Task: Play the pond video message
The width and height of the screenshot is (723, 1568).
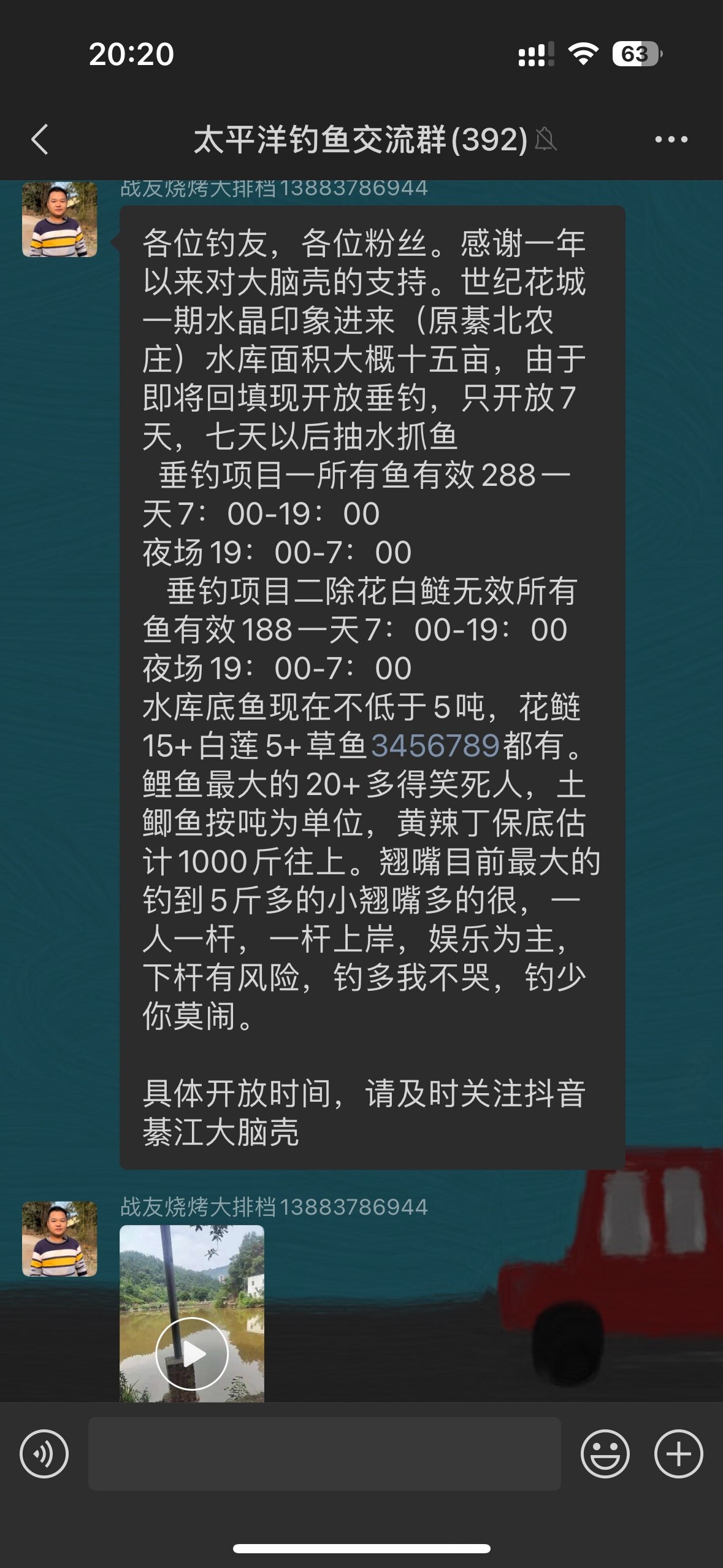Action: tap(192, 1353)
